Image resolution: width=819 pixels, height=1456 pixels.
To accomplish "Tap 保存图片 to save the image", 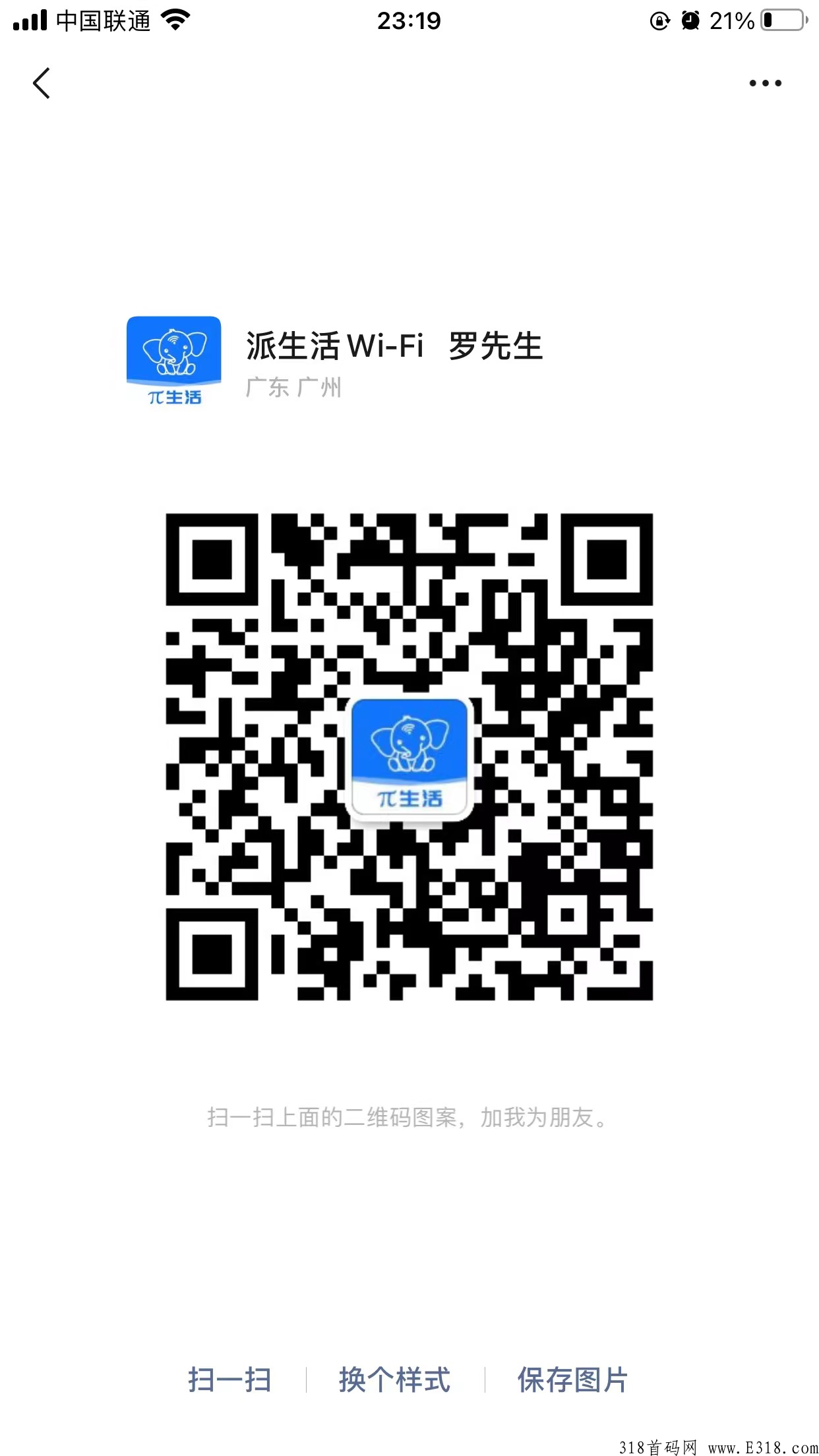I will 572,1380.
